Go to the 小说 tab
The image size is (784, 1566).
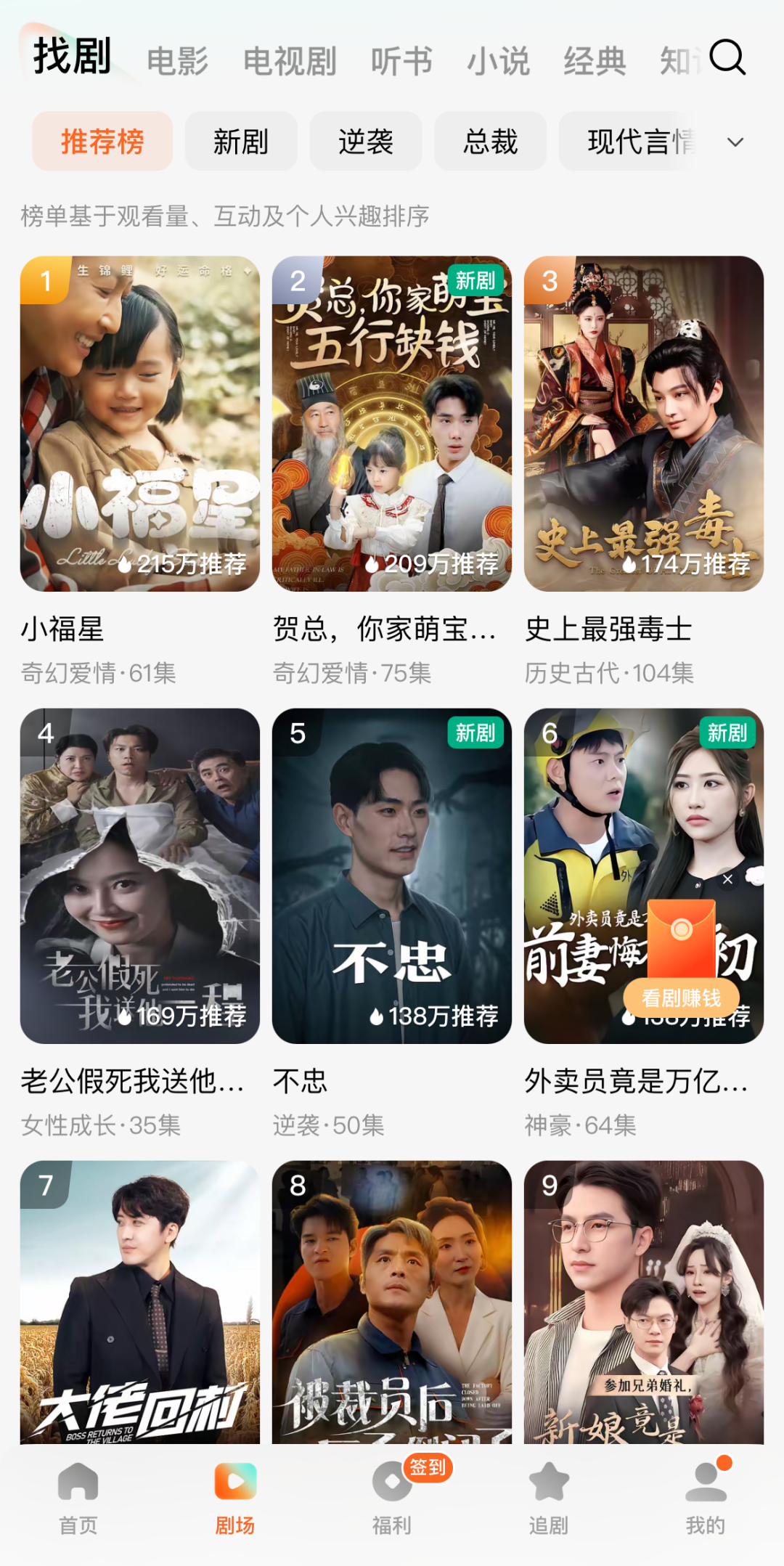(x=498, y=62)
